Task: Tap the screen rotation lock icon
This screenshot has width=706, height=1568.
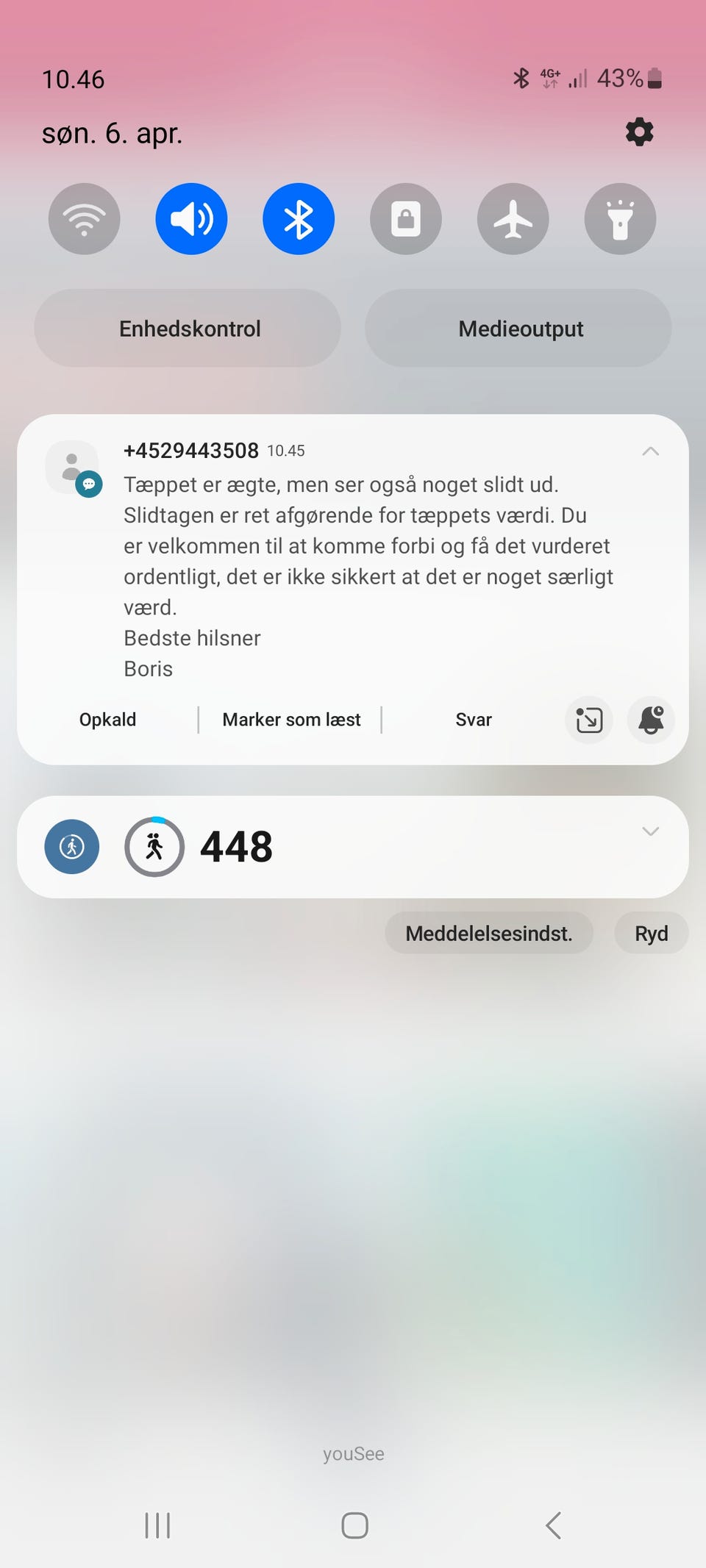Action: pos(405,218)
